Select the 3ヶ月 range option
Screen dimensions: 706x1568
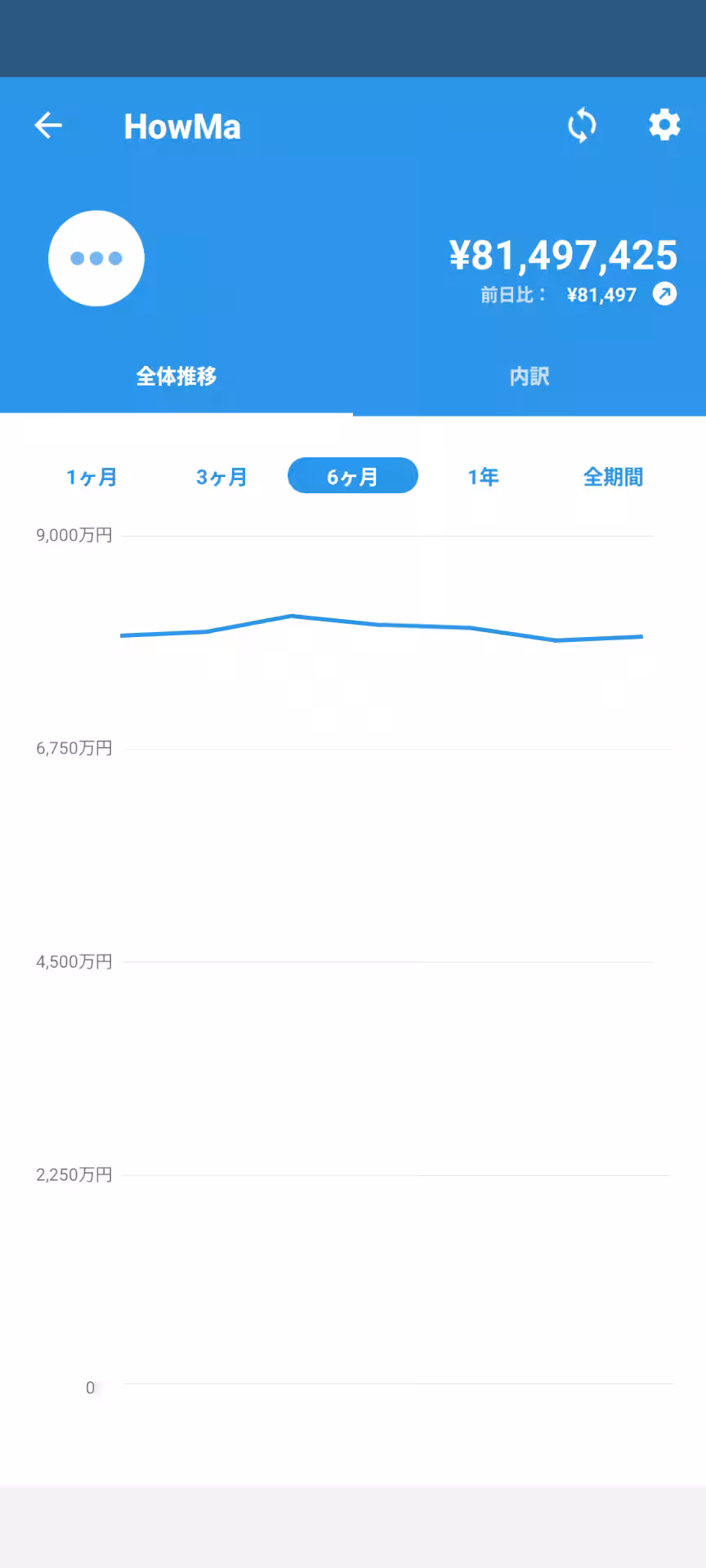tap(221, 476)
